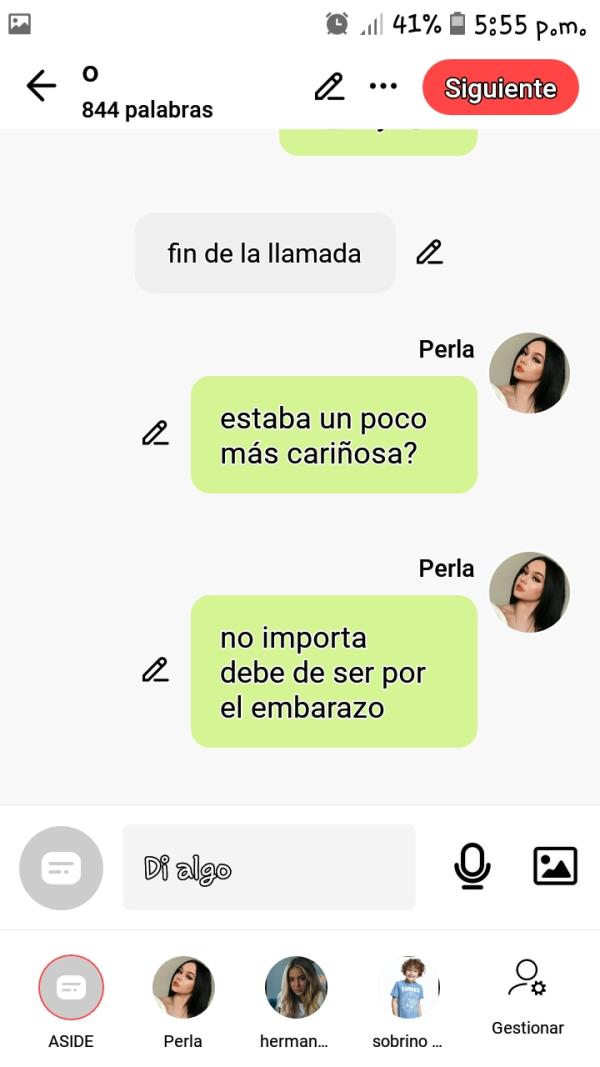Edit the story title with the pencil

coord(329,87)
